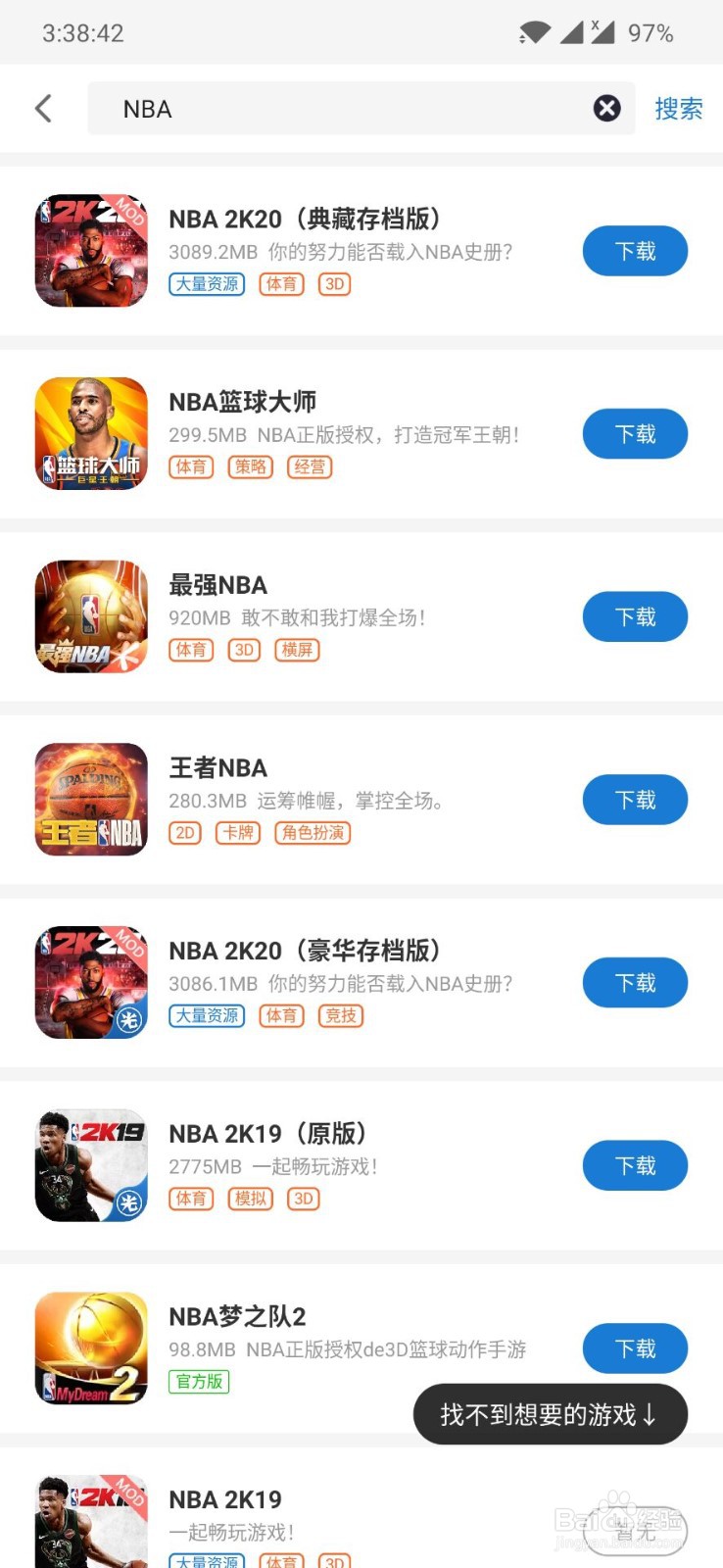The image size is (723, 1568).
Task: Open the 最强NBA game details
Action: tap(217, 585)
